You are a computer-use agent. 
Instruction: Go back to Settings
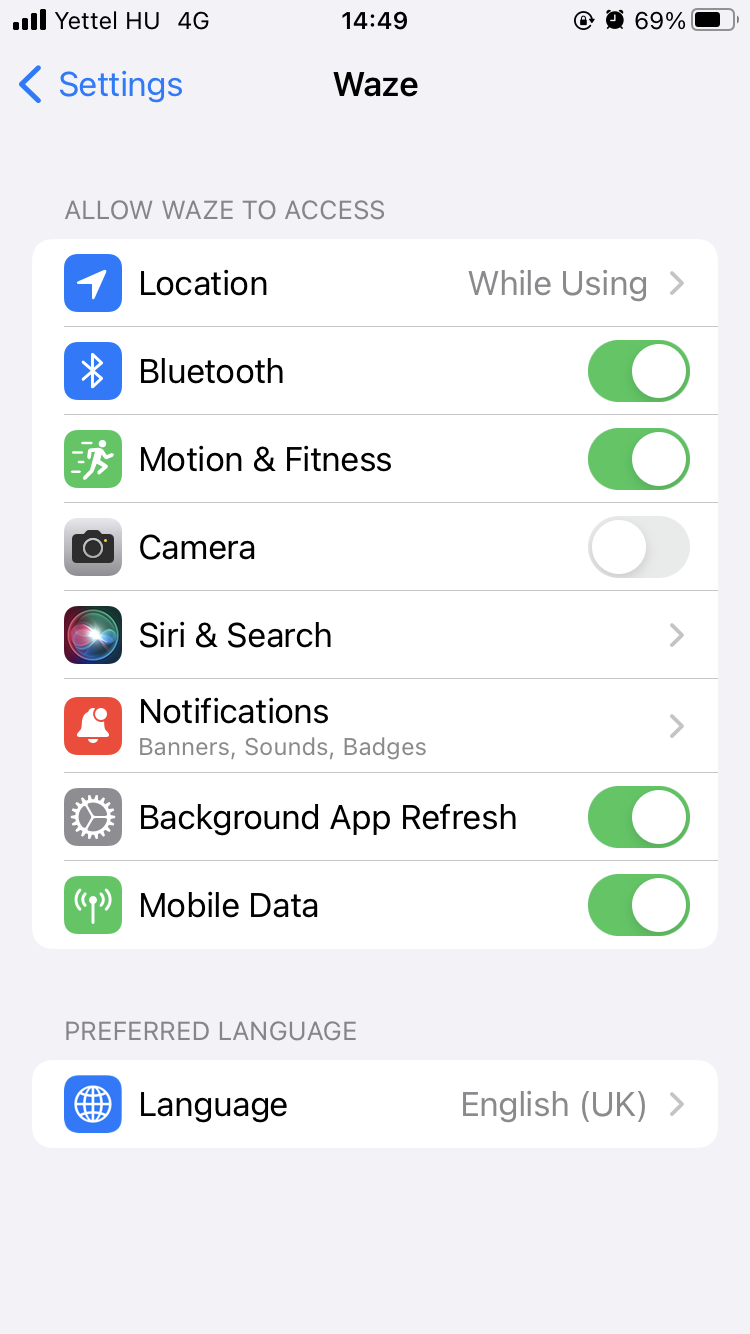click(100, 85)
